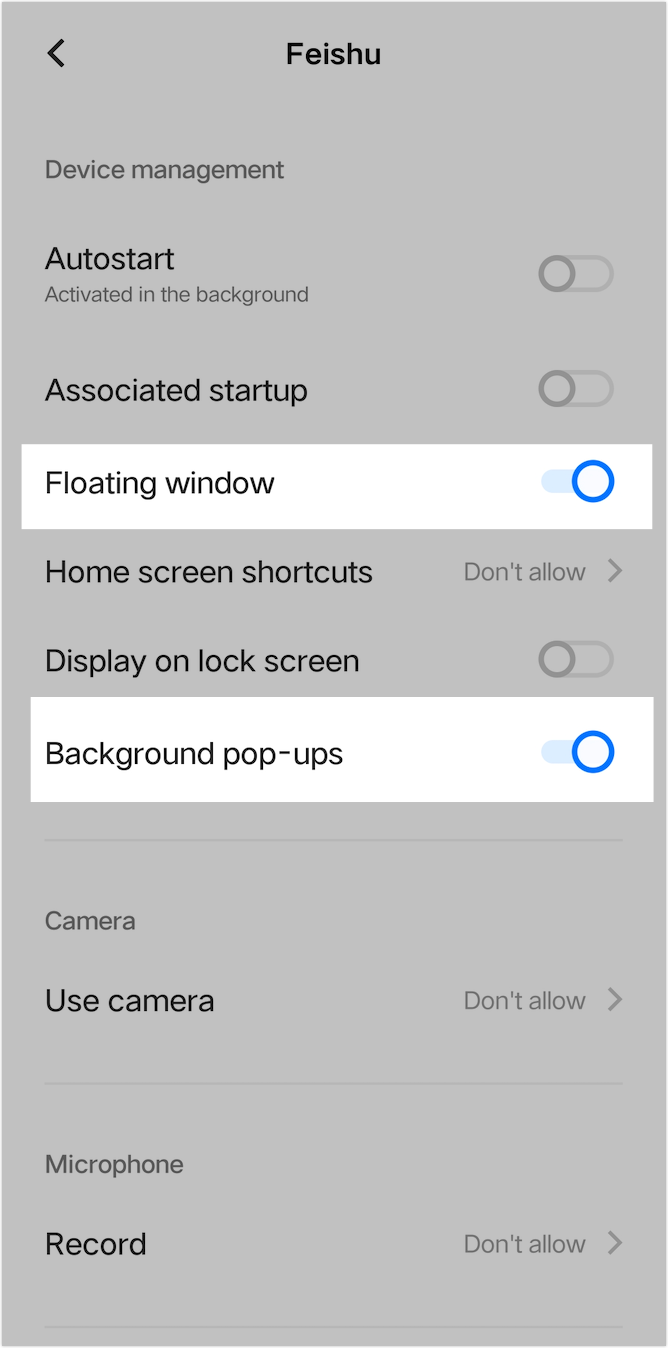Switch off Background pop-ups
Viewport: 668px width, 1348px height.
[577, 753]
